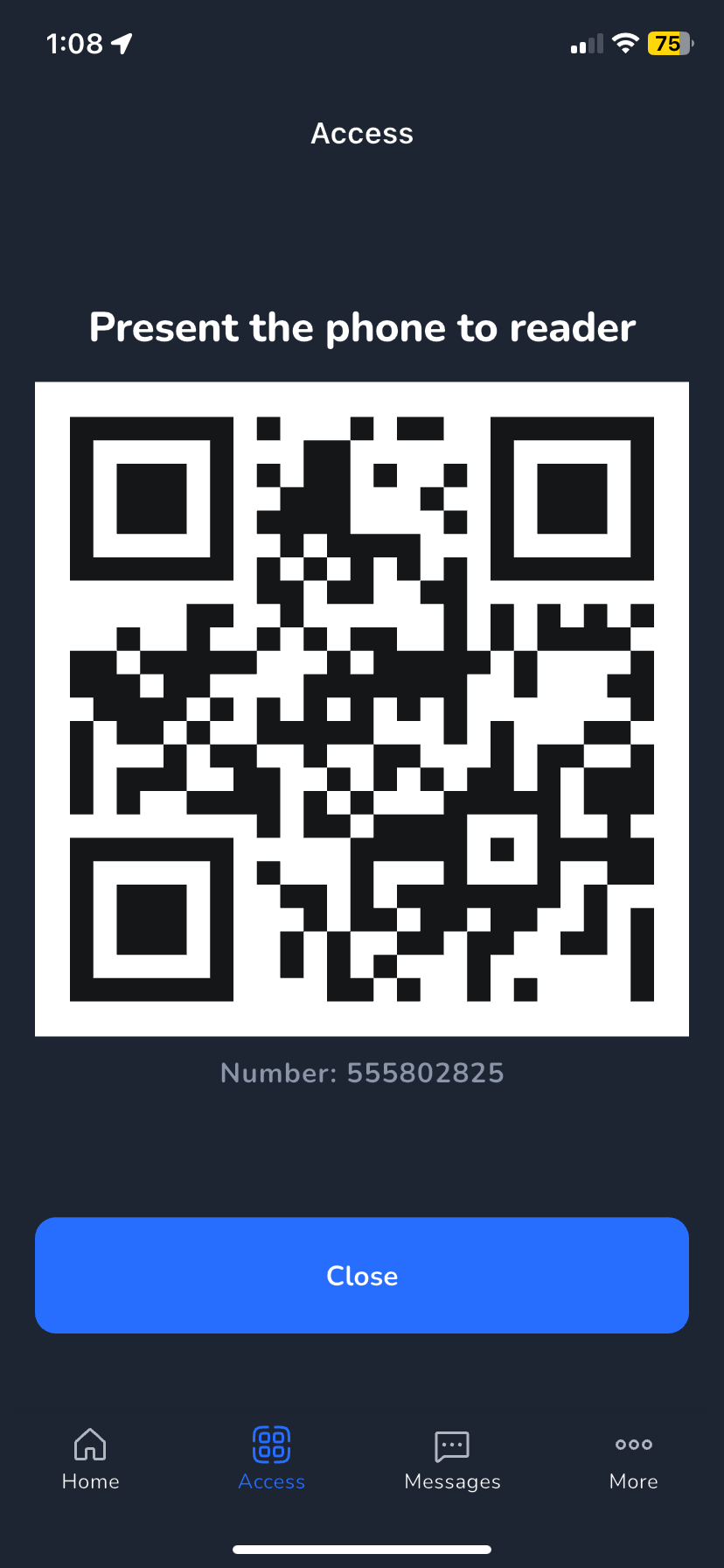Switch to the More tab
724x1568 pixels.
tap(633, 1459)
